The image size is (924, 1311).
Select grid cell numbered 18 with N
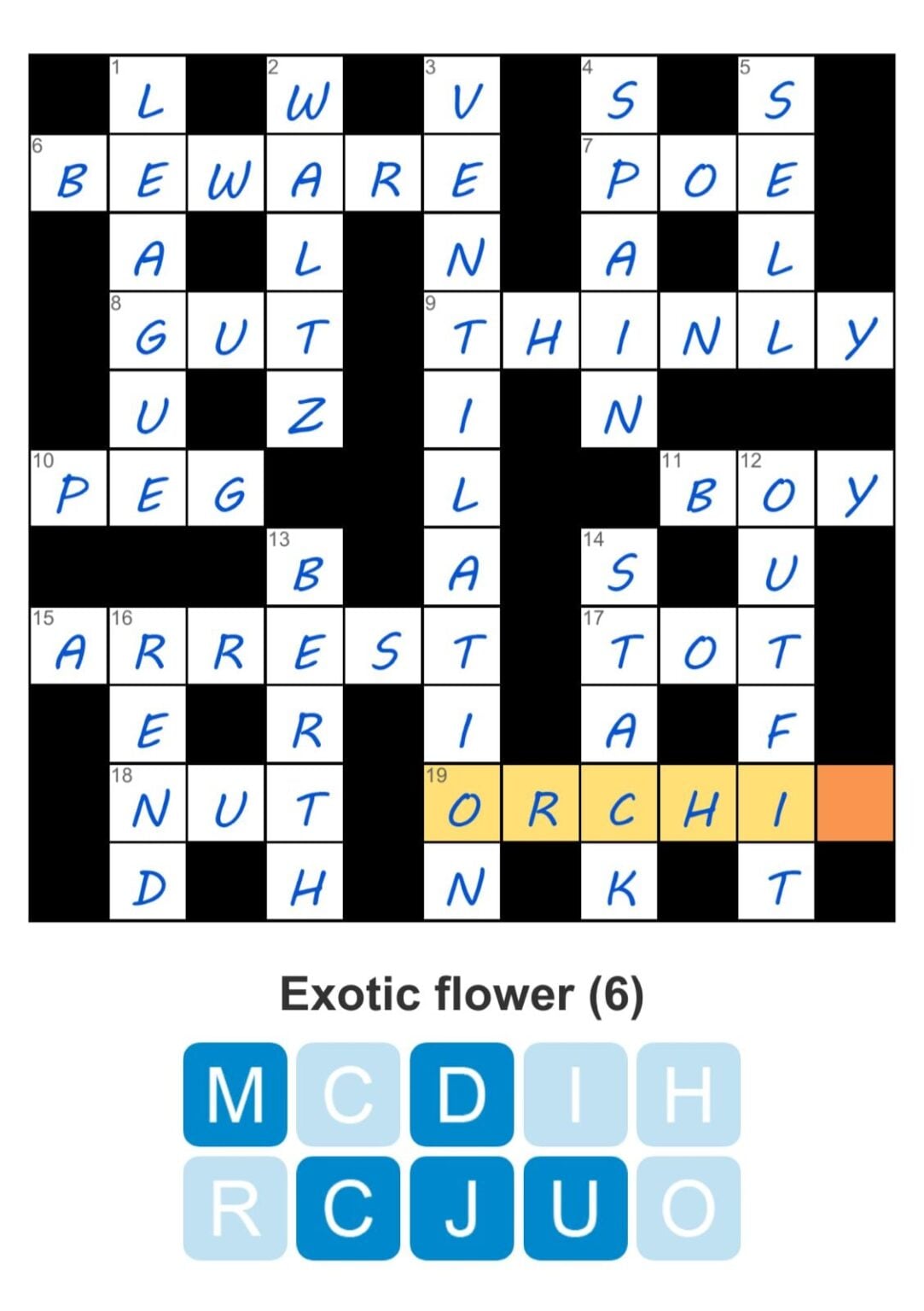pos(148,803)
